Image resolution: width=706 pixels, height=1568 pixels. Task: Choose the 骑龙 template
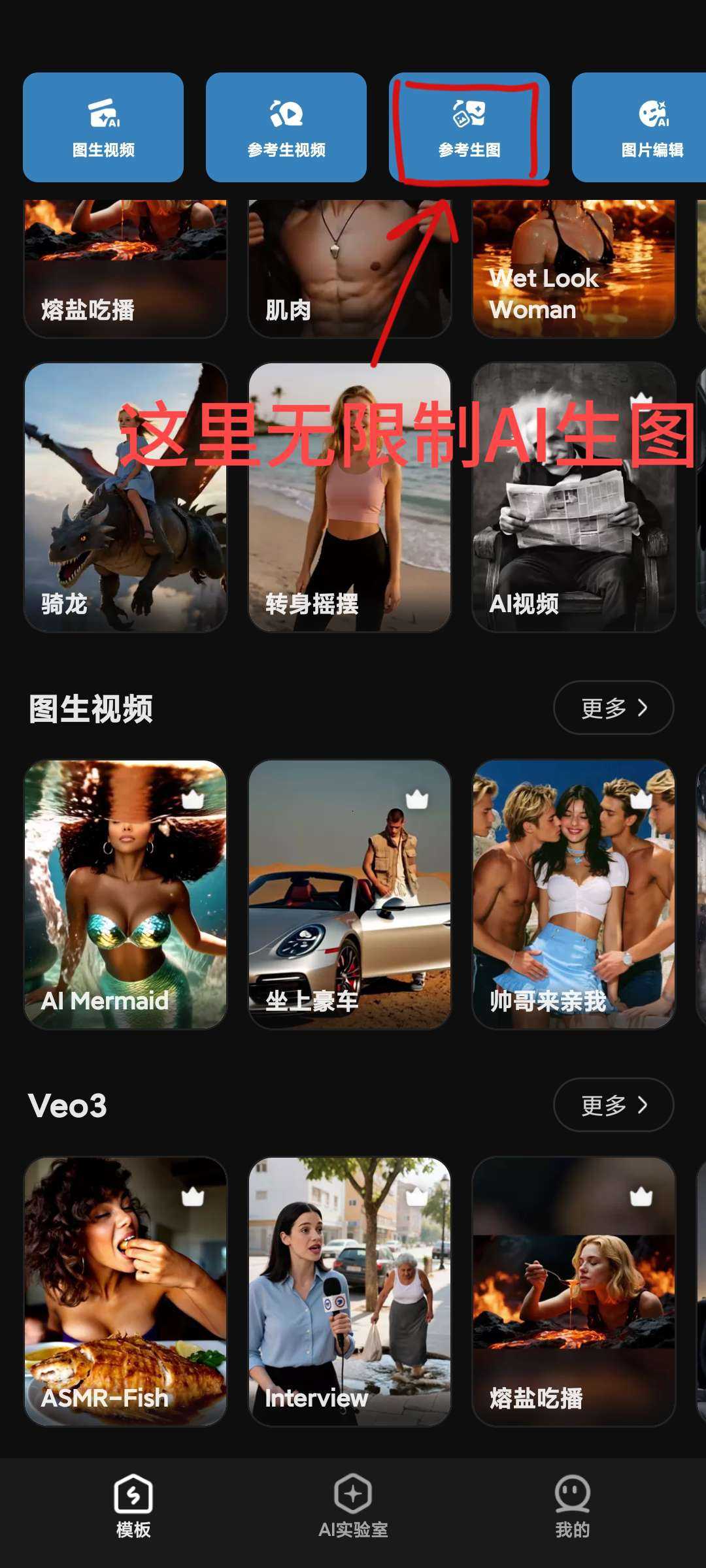tap(126, 497)
